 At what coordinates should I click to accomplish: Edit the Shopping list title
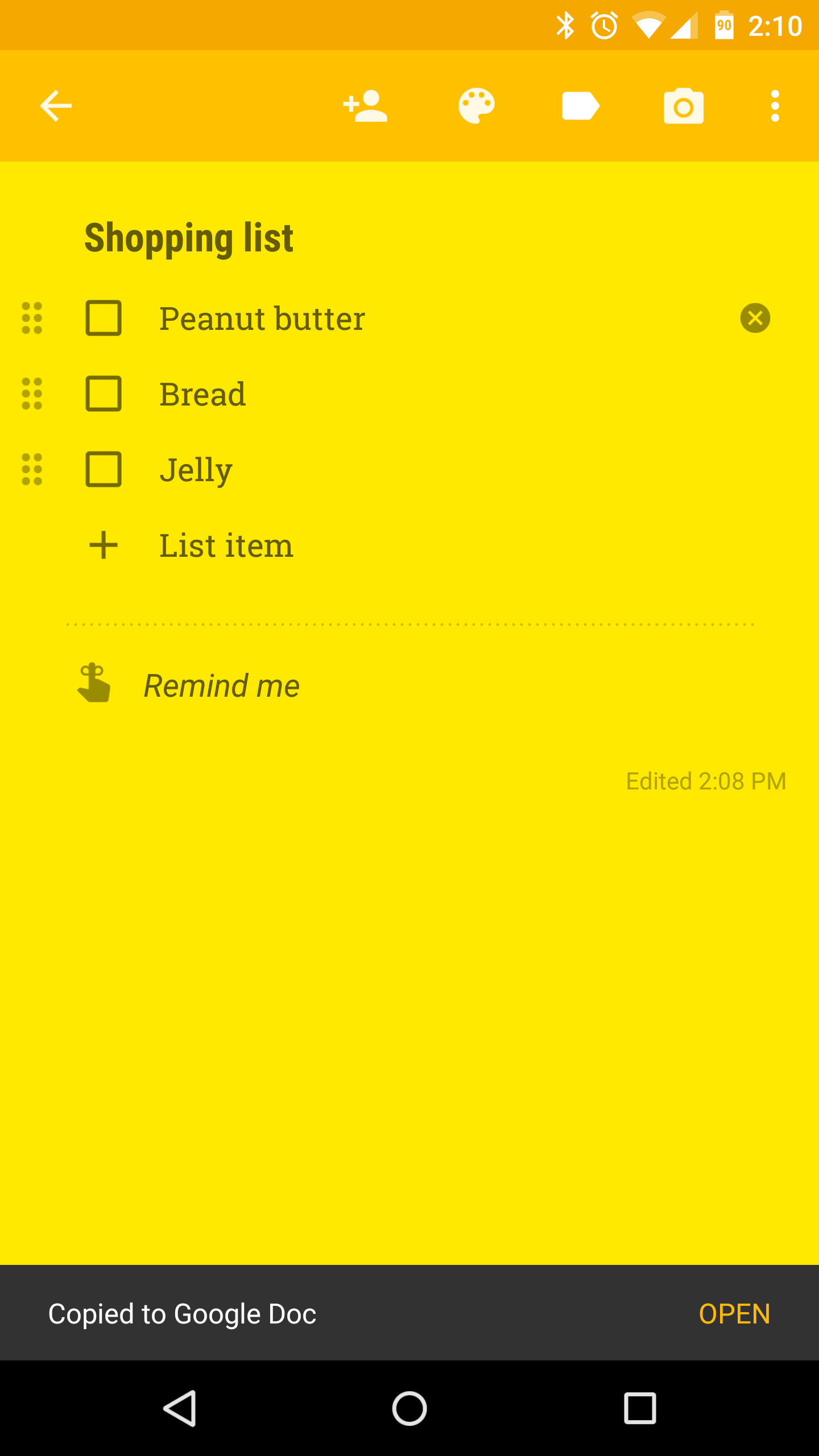tap(189, 238)
